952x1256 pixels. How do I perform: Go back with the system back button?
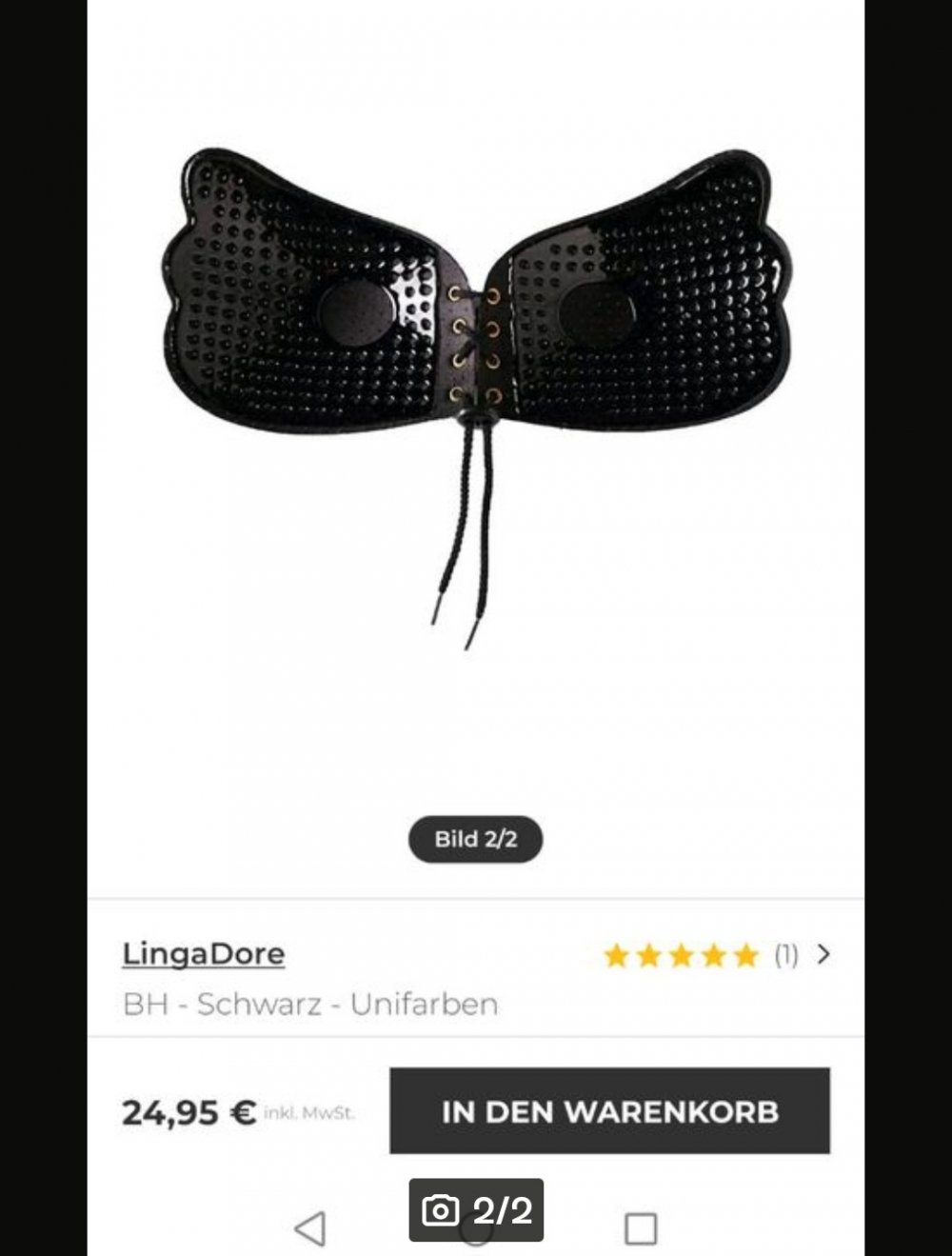[310, 1228]
